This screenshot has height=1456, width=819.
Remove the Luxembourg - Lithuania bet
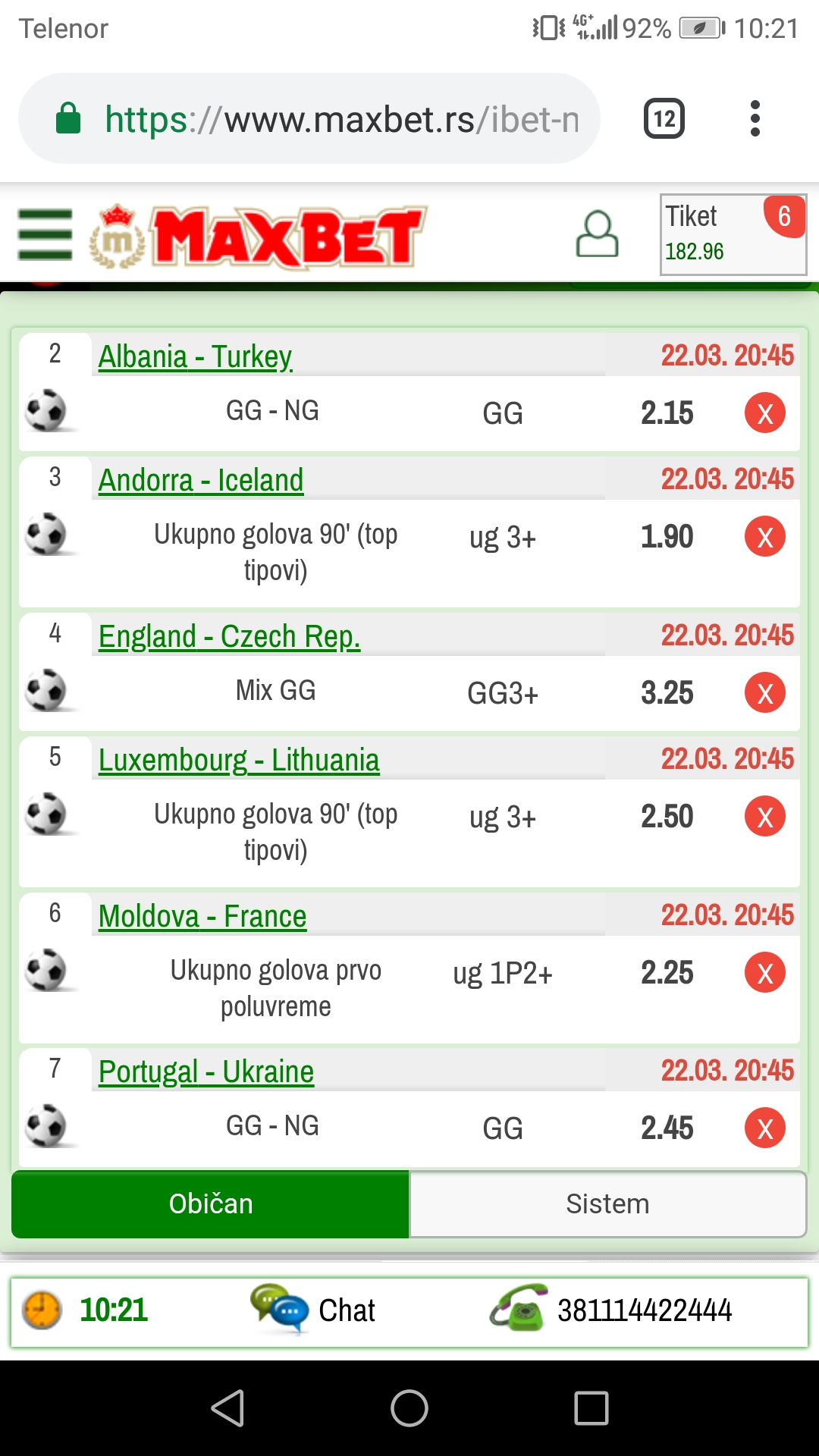pyautogui.click(x=764, y=817)
